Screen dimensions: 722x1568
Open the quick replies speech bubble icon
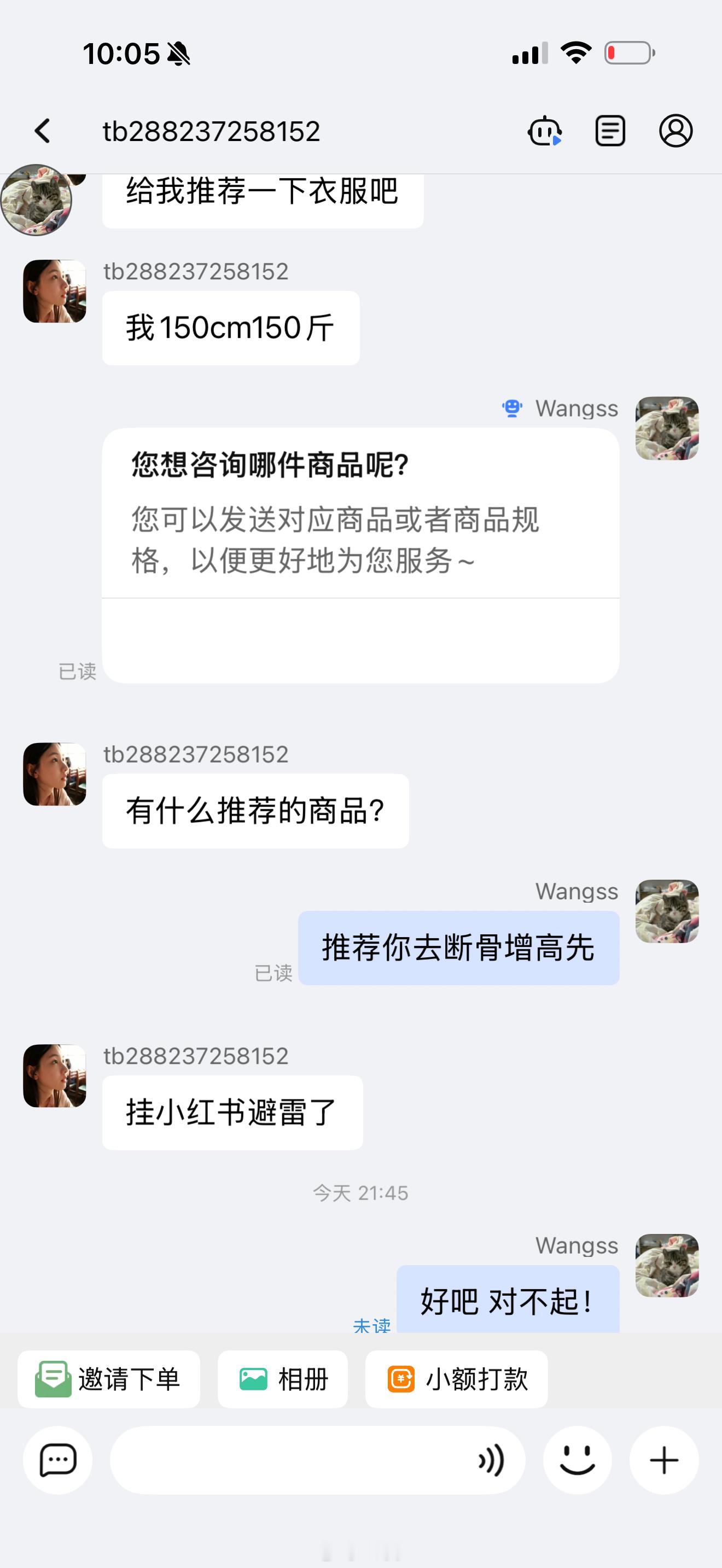click(58, 1460)
